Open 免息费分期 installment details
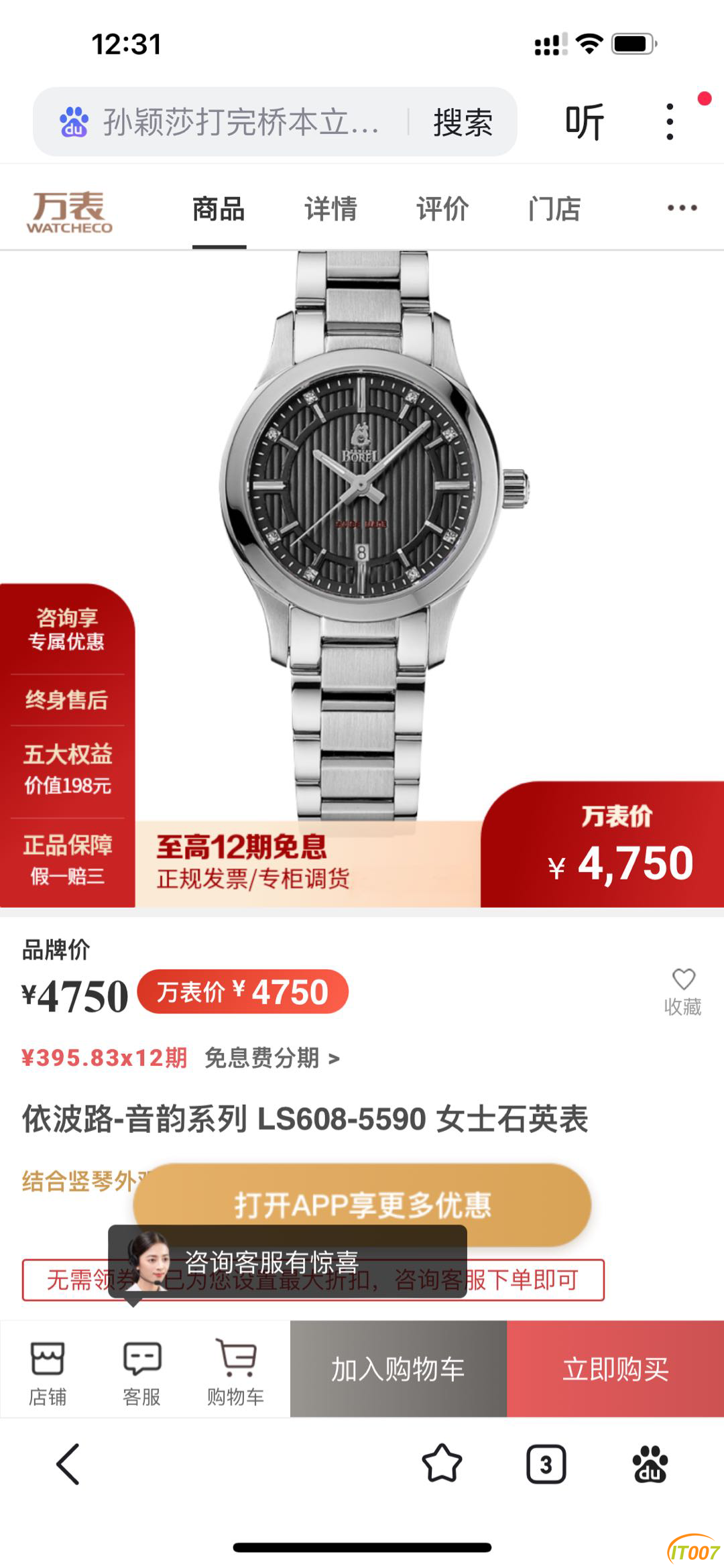Viewport: 724px width, 1568px height. pyautogui.click(x=271, y=1058)
